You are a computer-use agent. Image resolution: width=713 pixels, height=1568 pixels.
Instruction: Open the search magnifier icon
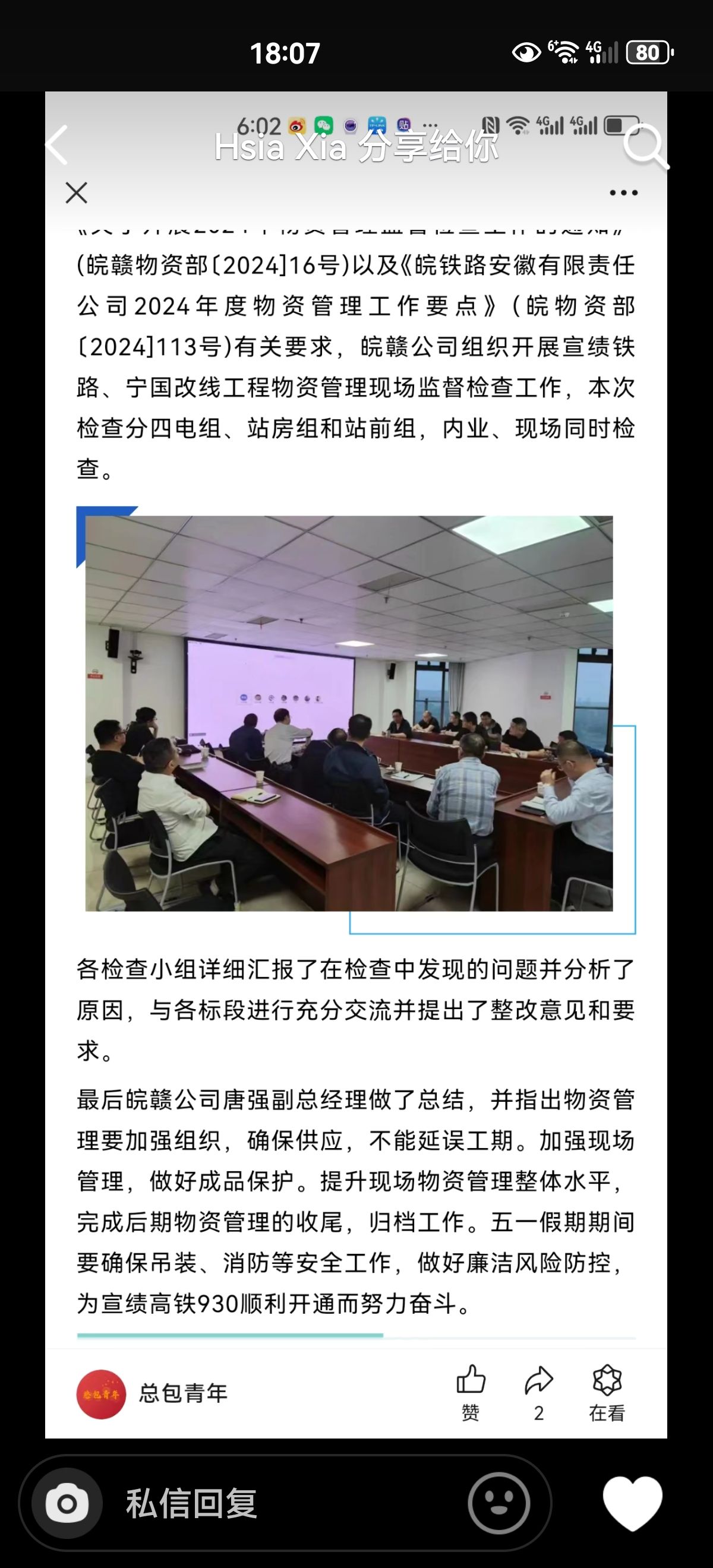point(644,146)
